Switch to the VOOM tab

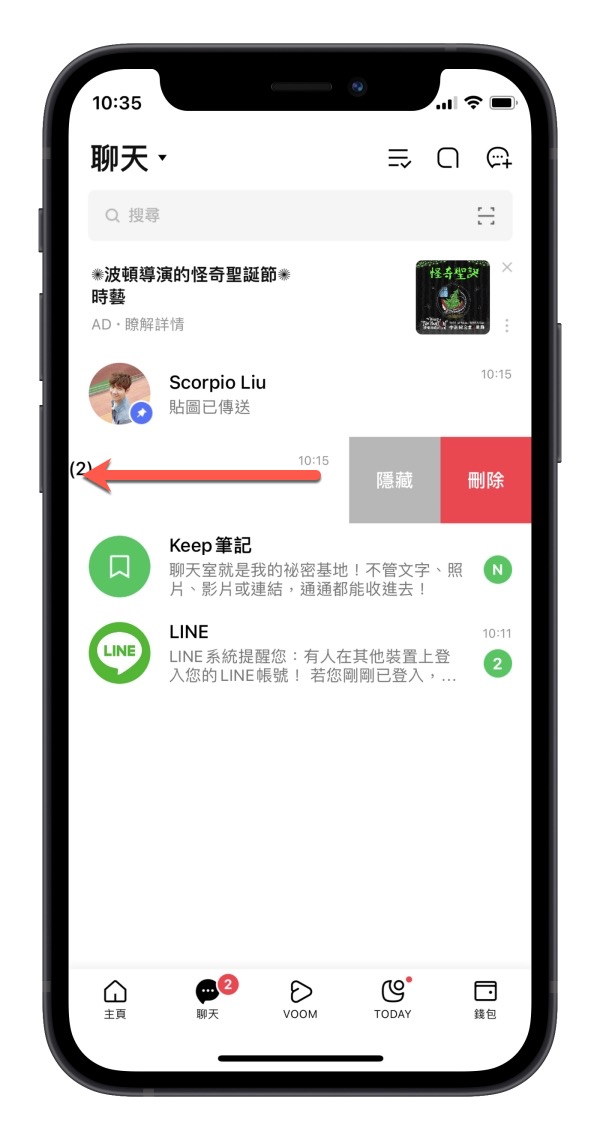(x=300, y=998)
